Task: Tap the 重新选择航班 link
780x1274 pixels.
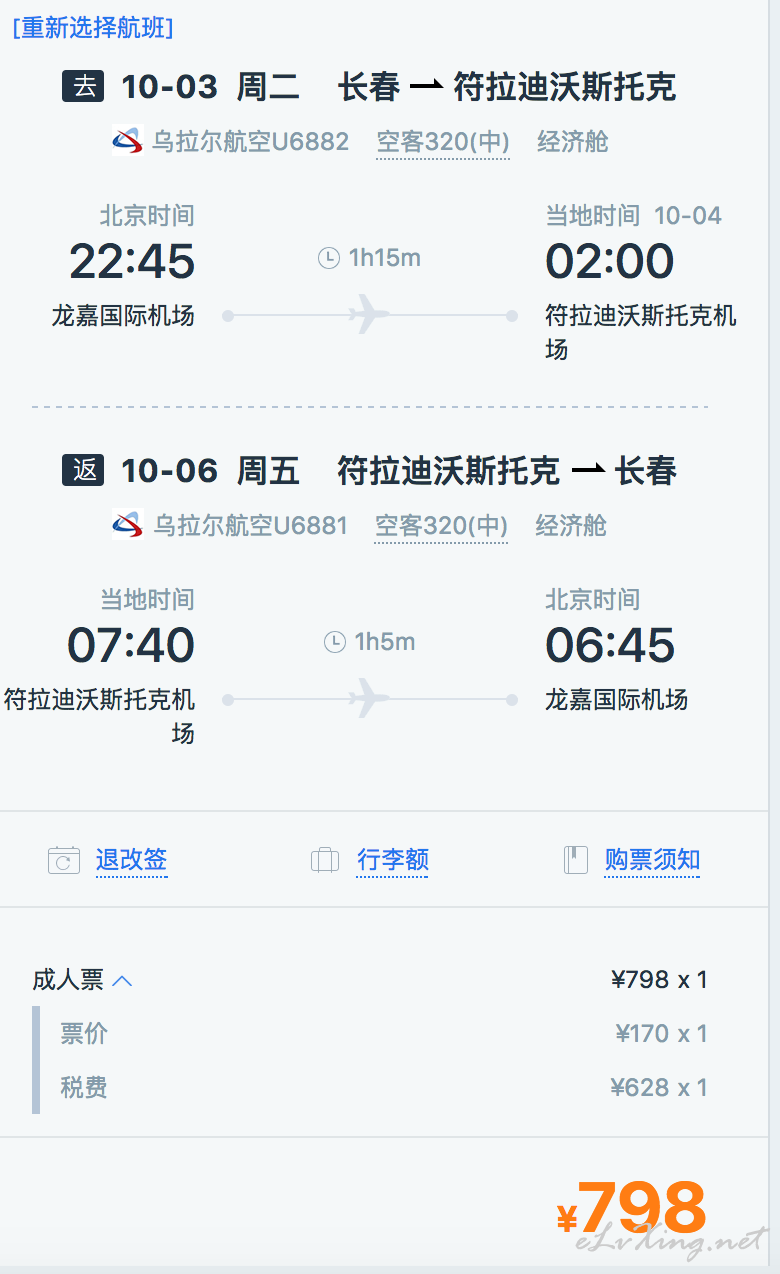Action: [x=93, y=27]
